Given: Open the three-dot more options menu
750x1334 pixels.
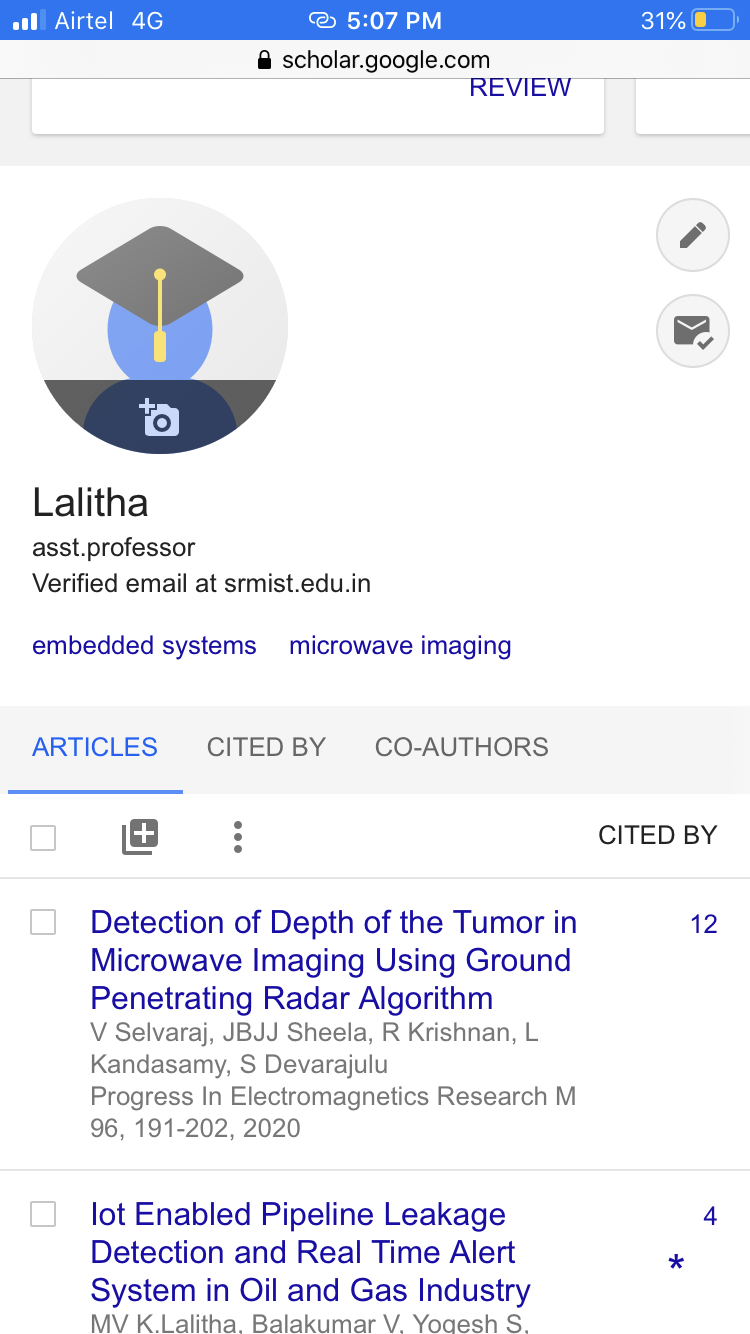Looking at the screenshot, I should [237, 837].
